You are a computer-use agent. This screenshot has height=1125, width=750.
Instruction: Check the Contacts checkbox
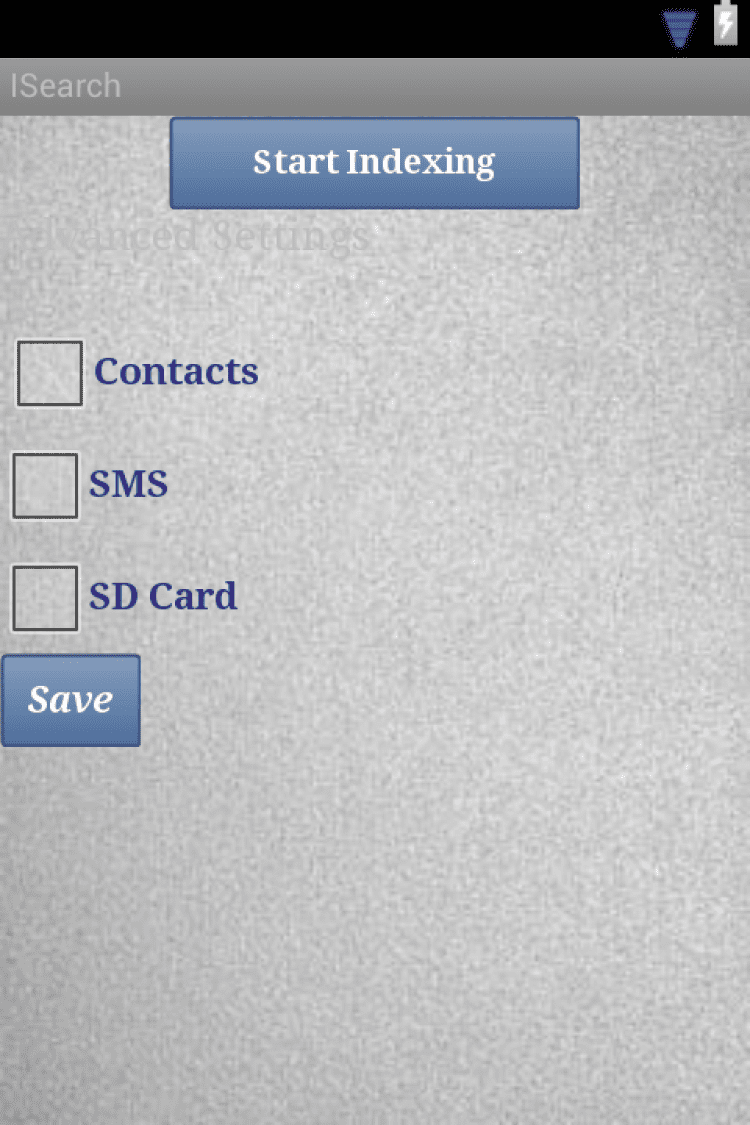point(50,373)
